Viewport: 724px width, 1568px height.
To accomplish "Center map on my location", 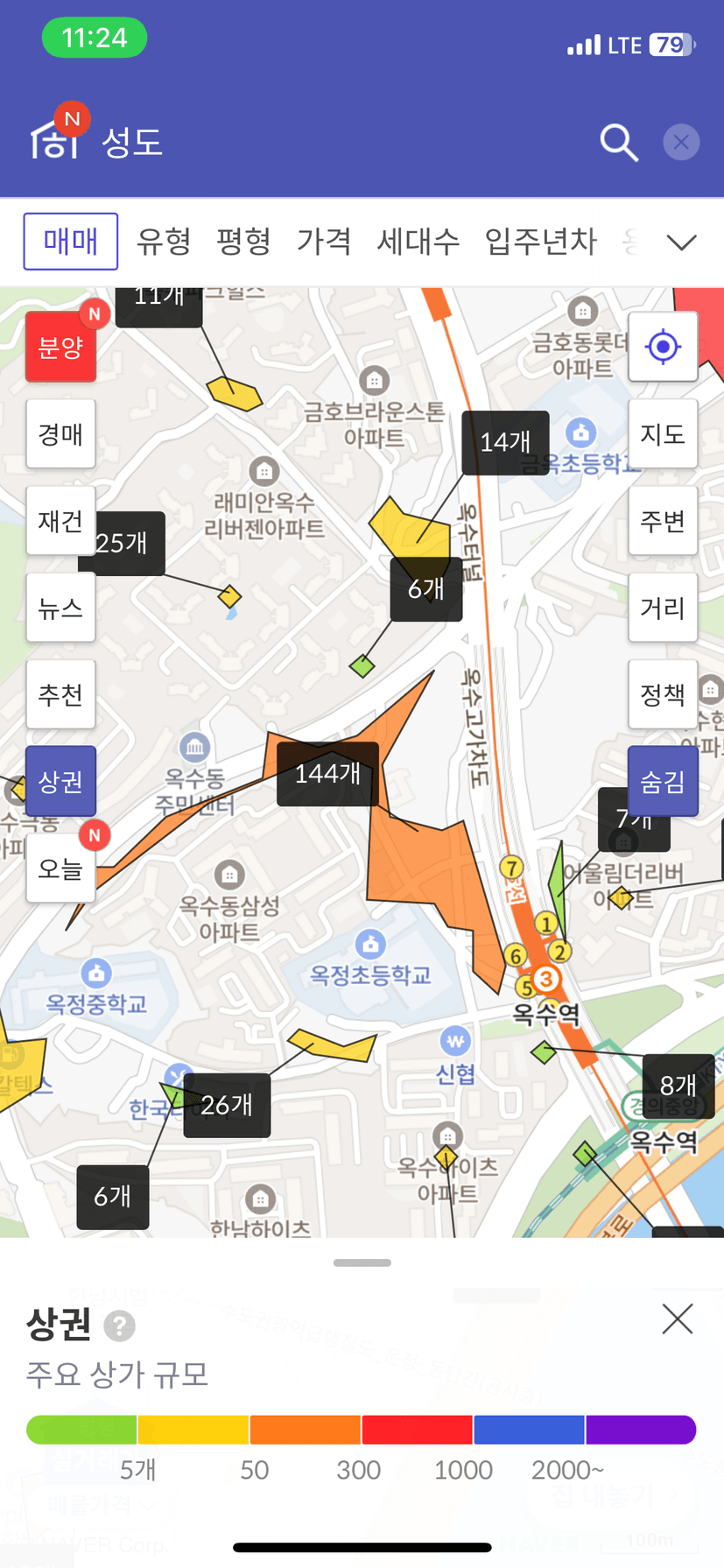I will coord(663,347).
